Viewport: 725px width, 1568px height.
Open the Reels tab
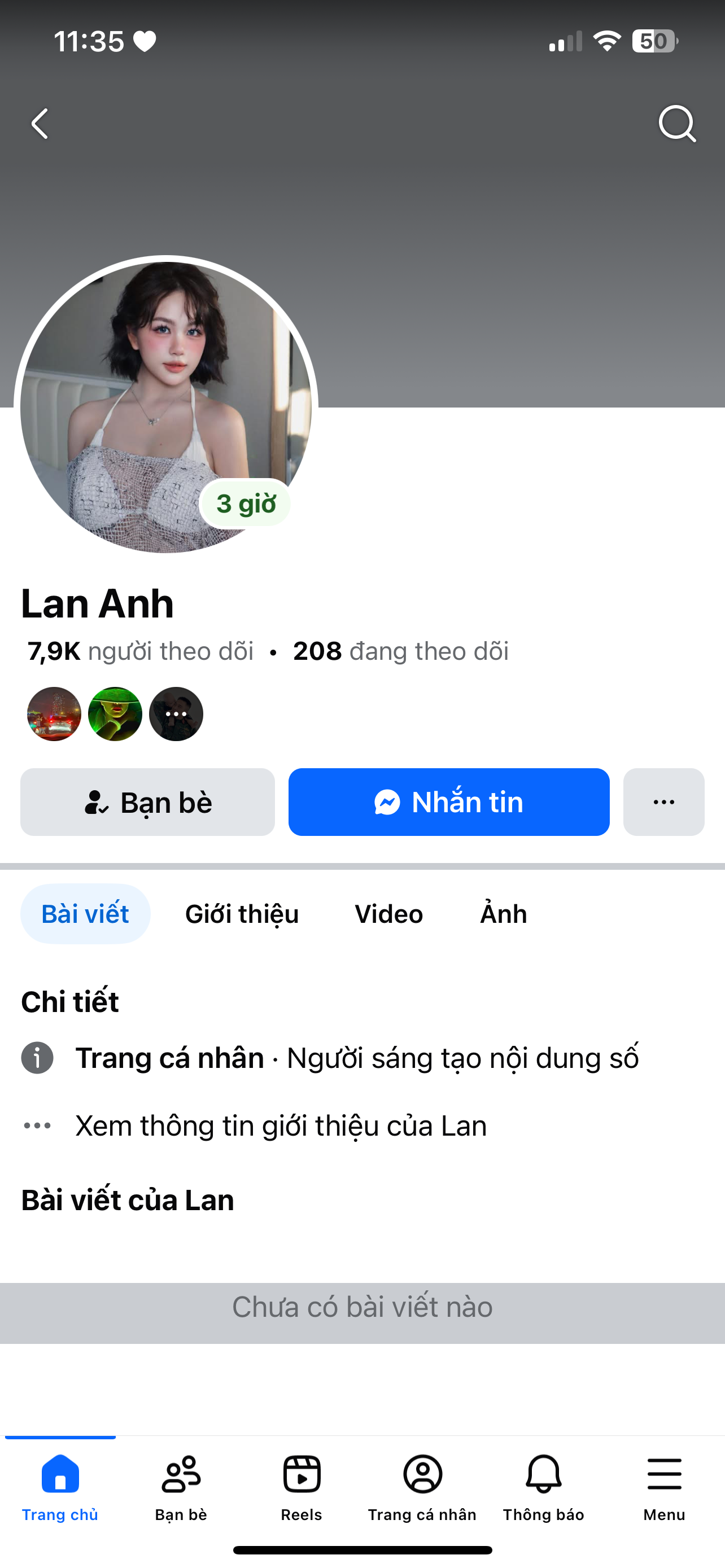(302, 1486)
